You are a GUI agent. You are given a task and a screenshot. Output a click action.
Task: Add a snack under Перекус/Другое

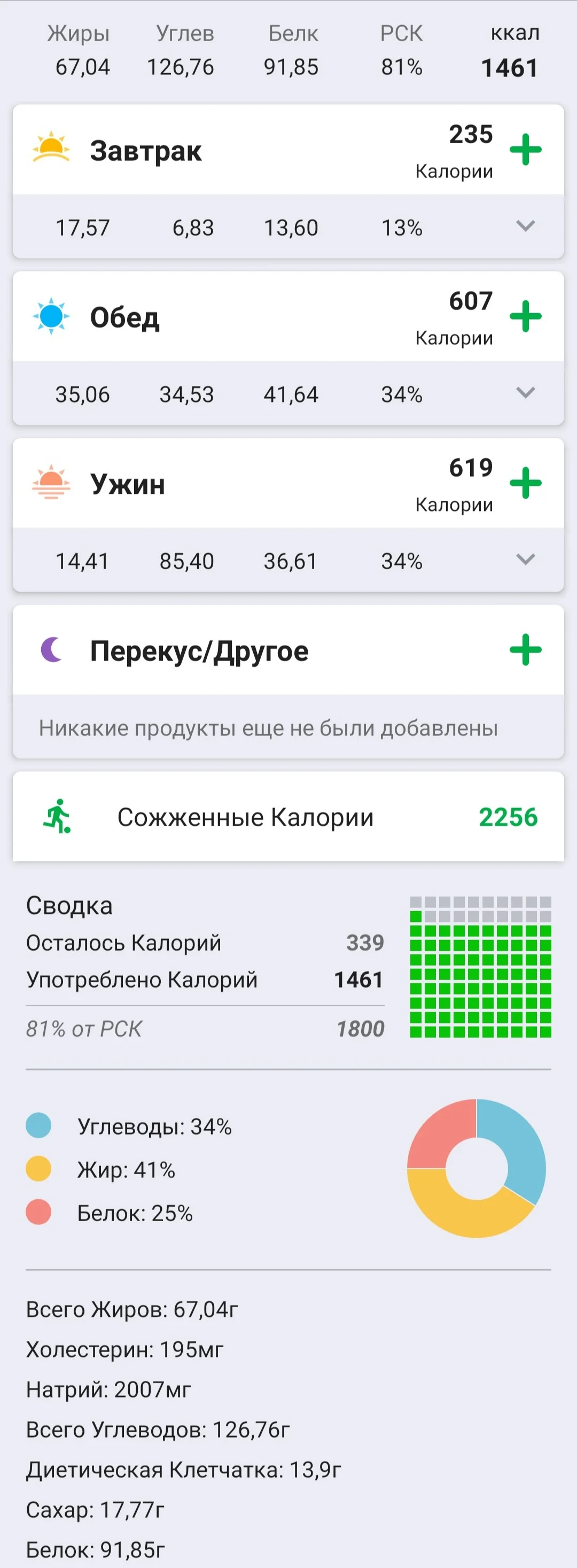pyautogui.click(x=526, y=650)
